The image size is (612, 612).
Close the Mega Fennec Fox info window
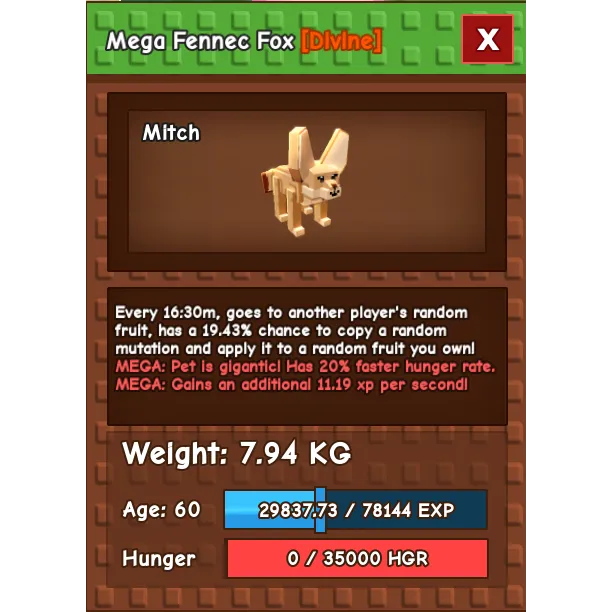point(487,40)
